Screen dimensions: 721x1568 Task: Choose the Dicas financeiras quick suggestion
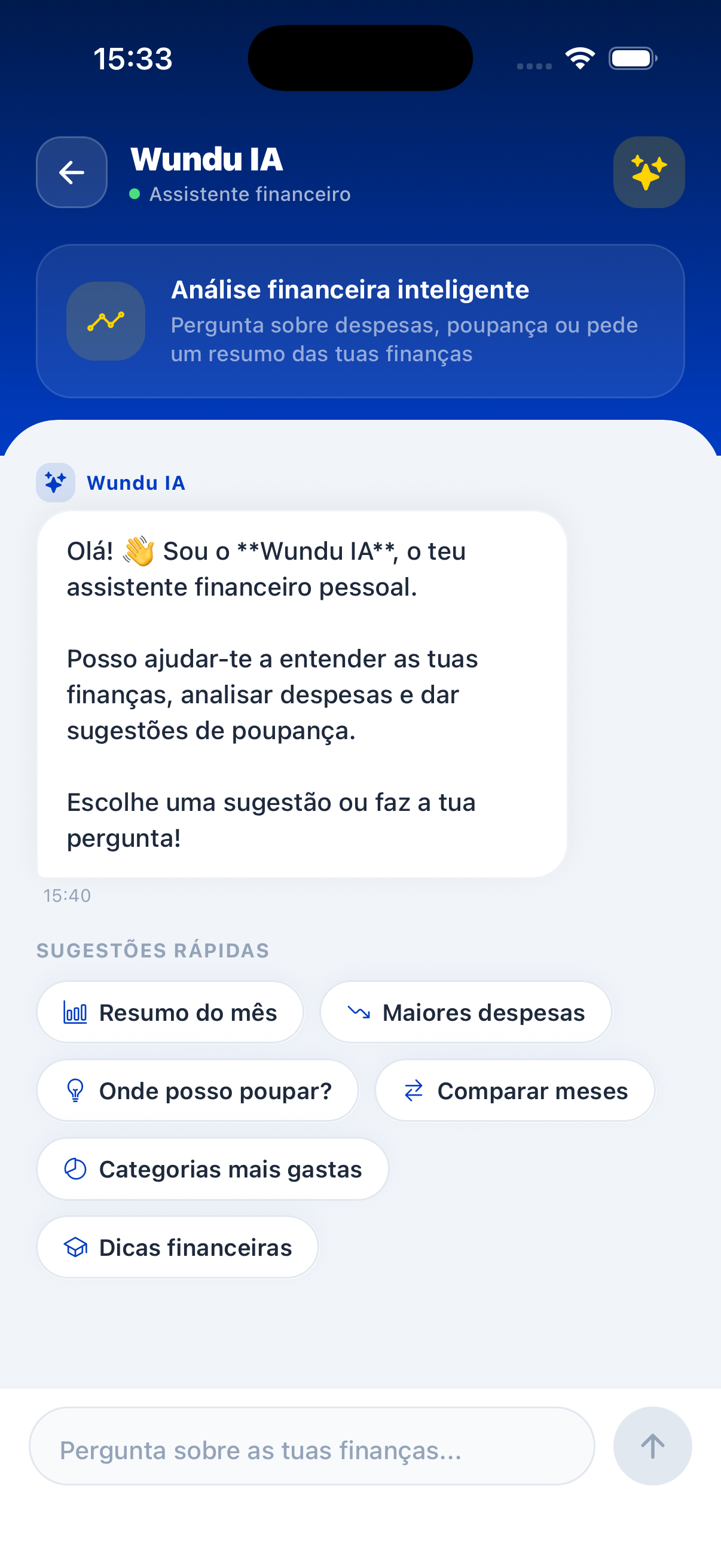point(177,1247)
